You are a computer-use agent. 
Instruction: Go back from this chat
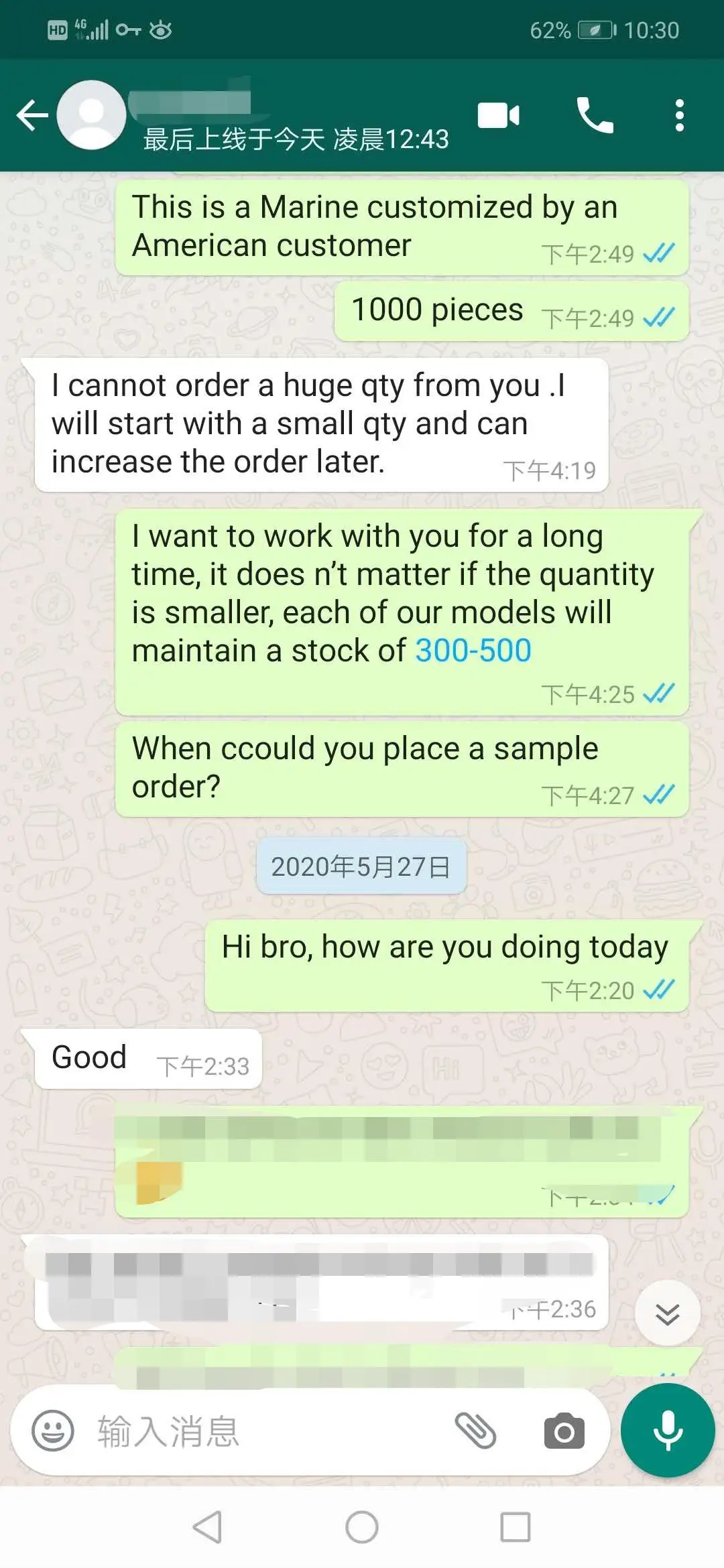coord(32,115)
